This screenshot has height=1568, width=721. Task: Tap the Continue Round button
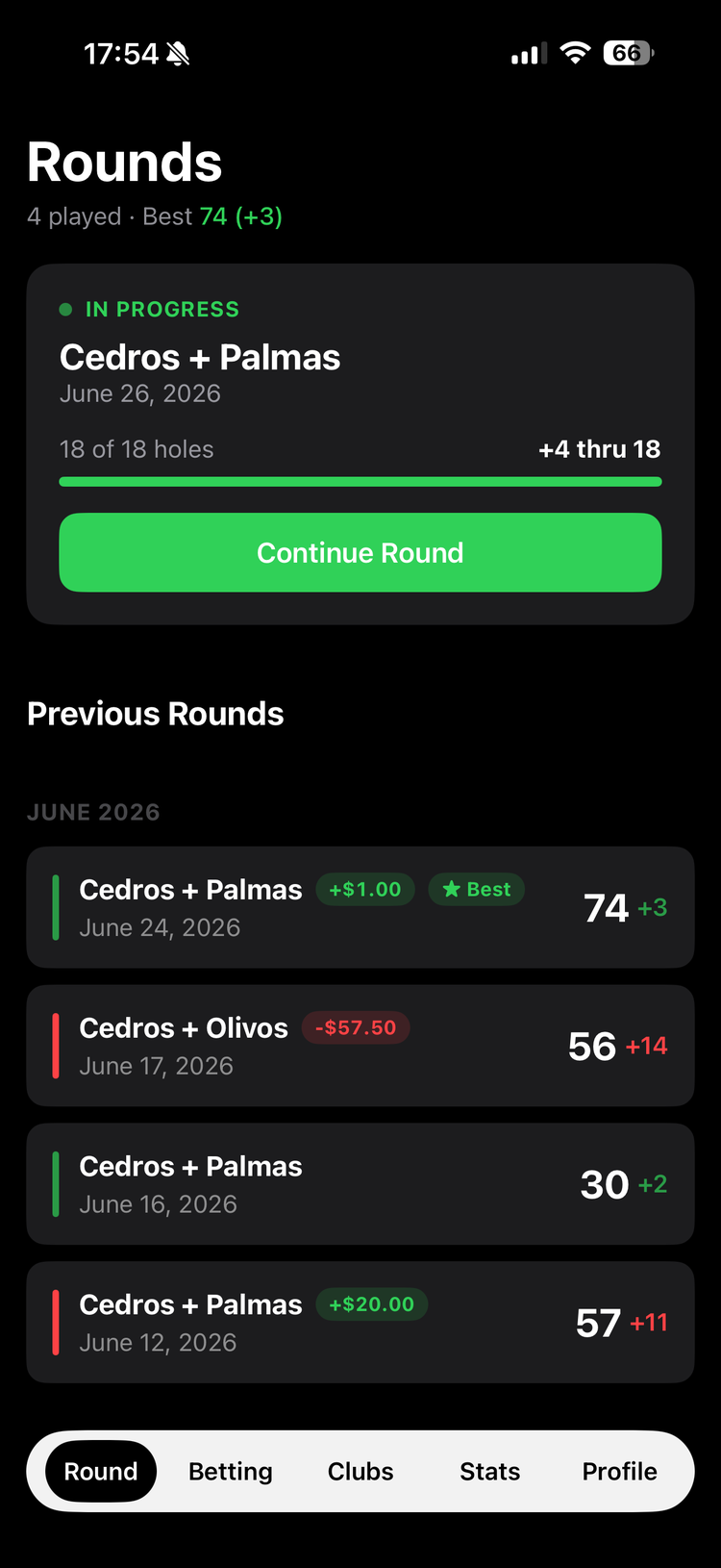[x=360, y=552]
